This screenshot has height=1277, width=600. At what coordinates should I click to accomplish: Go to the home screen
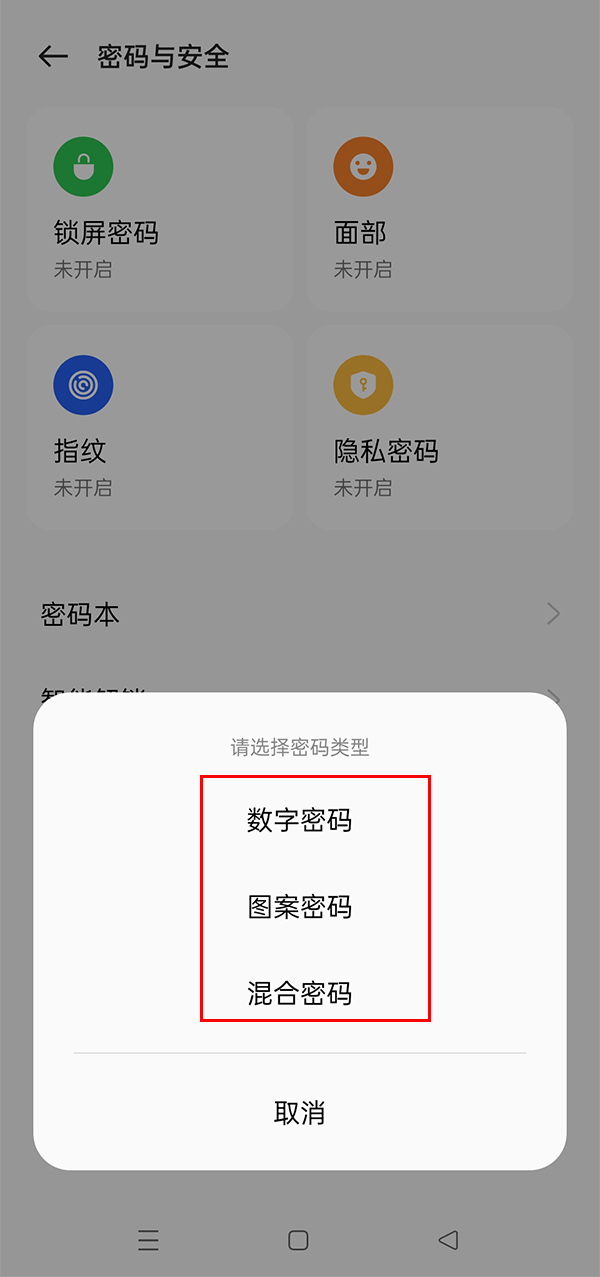[298, 1240]
